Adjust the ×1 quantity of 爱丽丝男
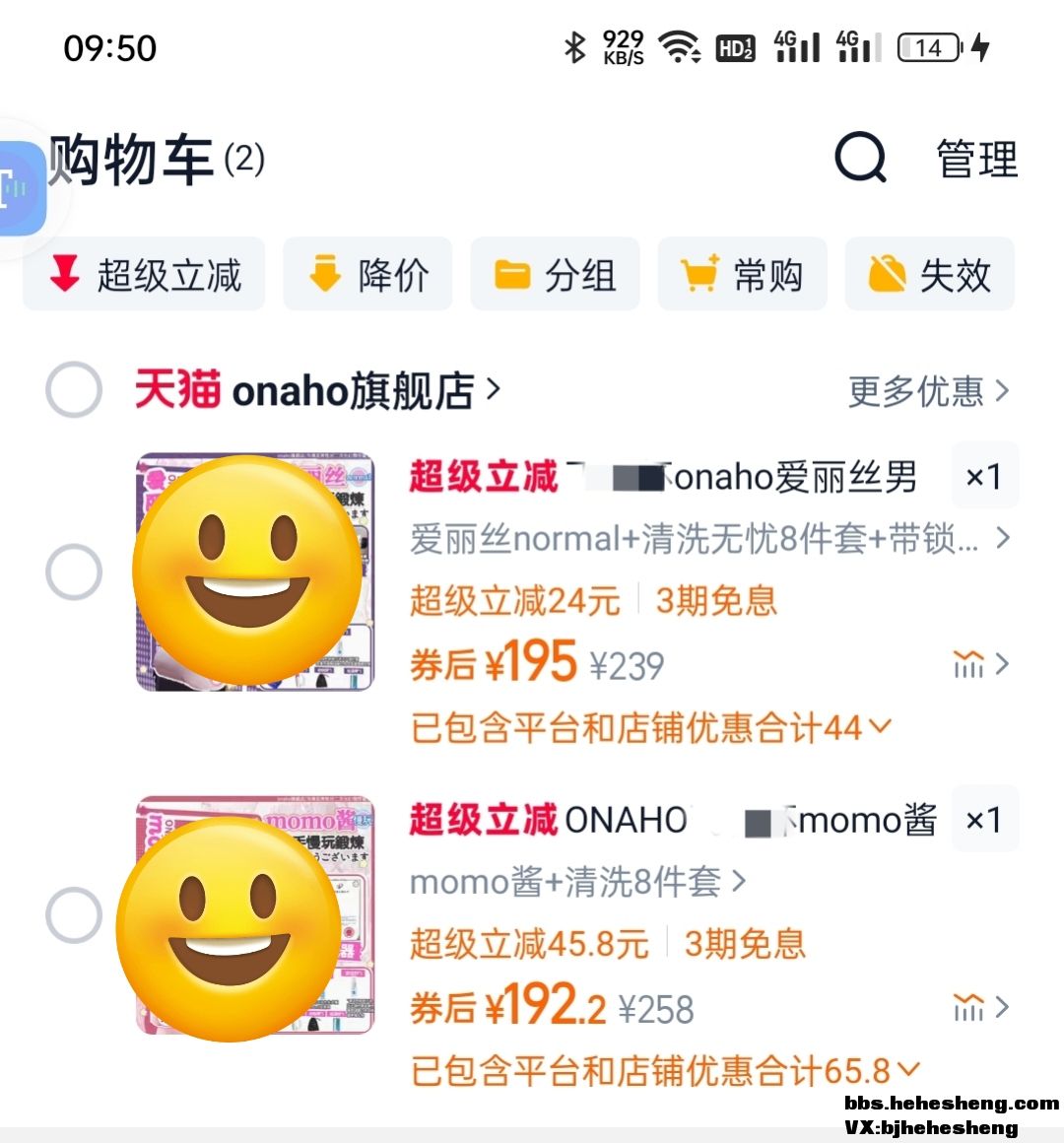 tap(983, 477)
